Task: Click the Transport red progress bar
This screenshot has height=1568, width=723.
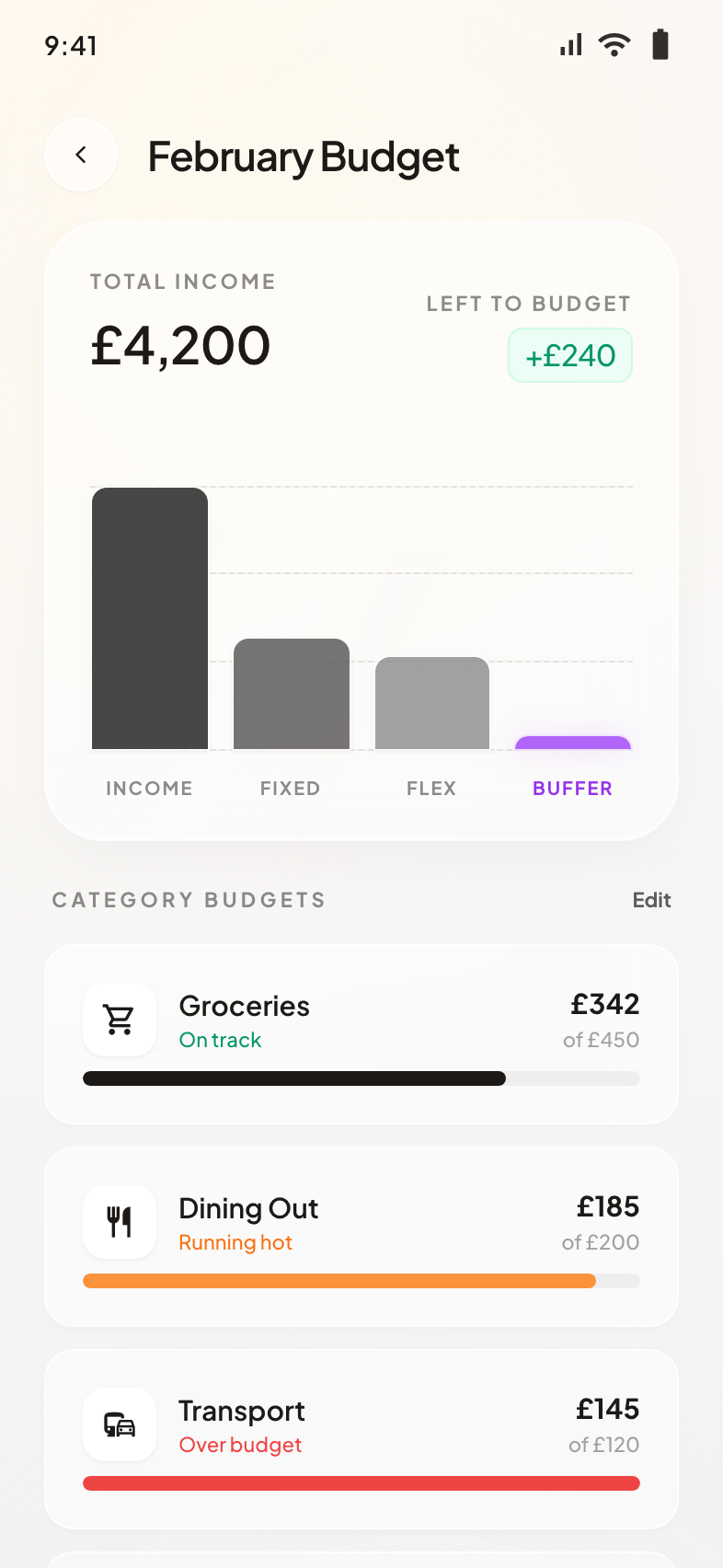Action: [361, 1482]
